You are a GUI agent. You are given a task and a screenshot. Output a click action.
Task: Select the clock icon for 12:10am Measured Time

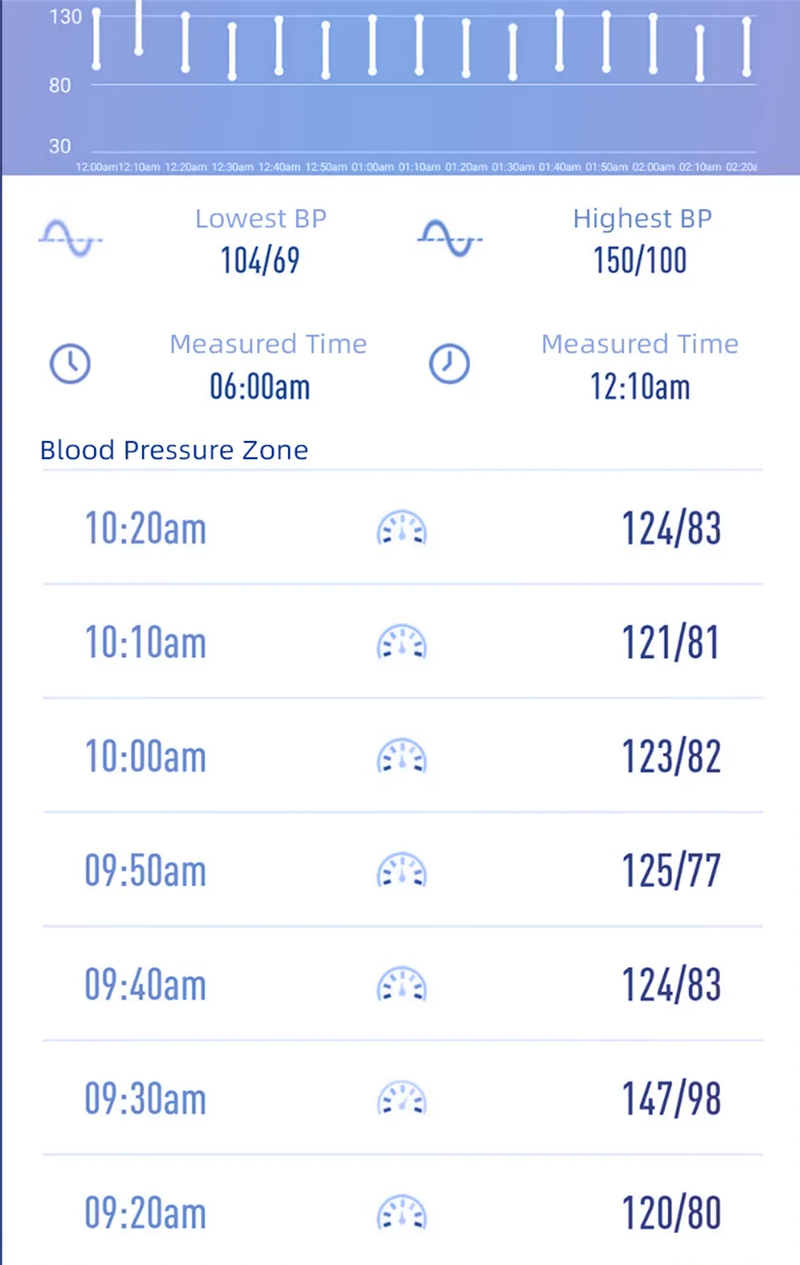pyautogui.click(x=450, y=363)
